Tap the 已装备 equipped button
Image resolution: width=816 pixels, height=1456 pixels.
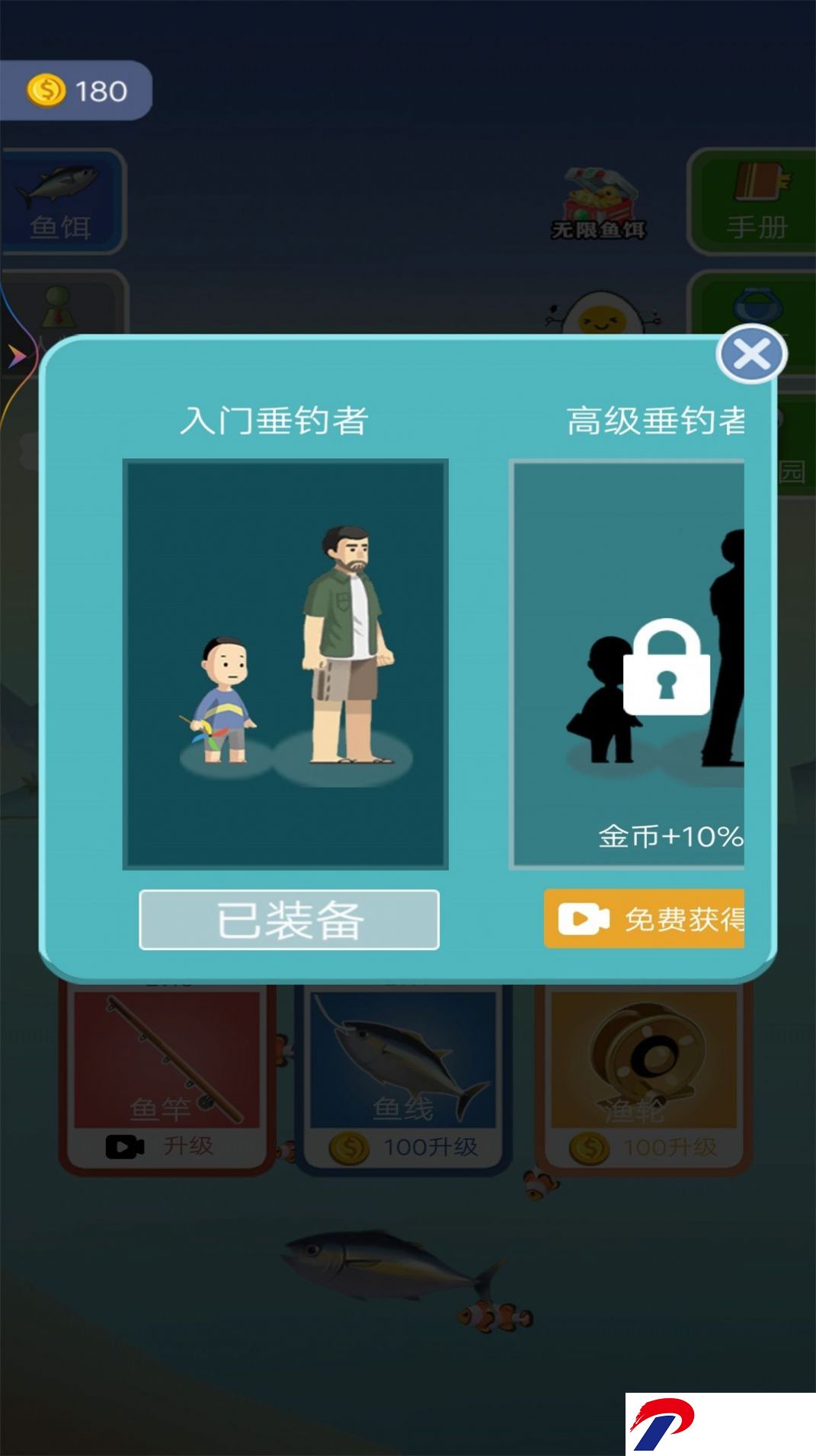point(289,920)
